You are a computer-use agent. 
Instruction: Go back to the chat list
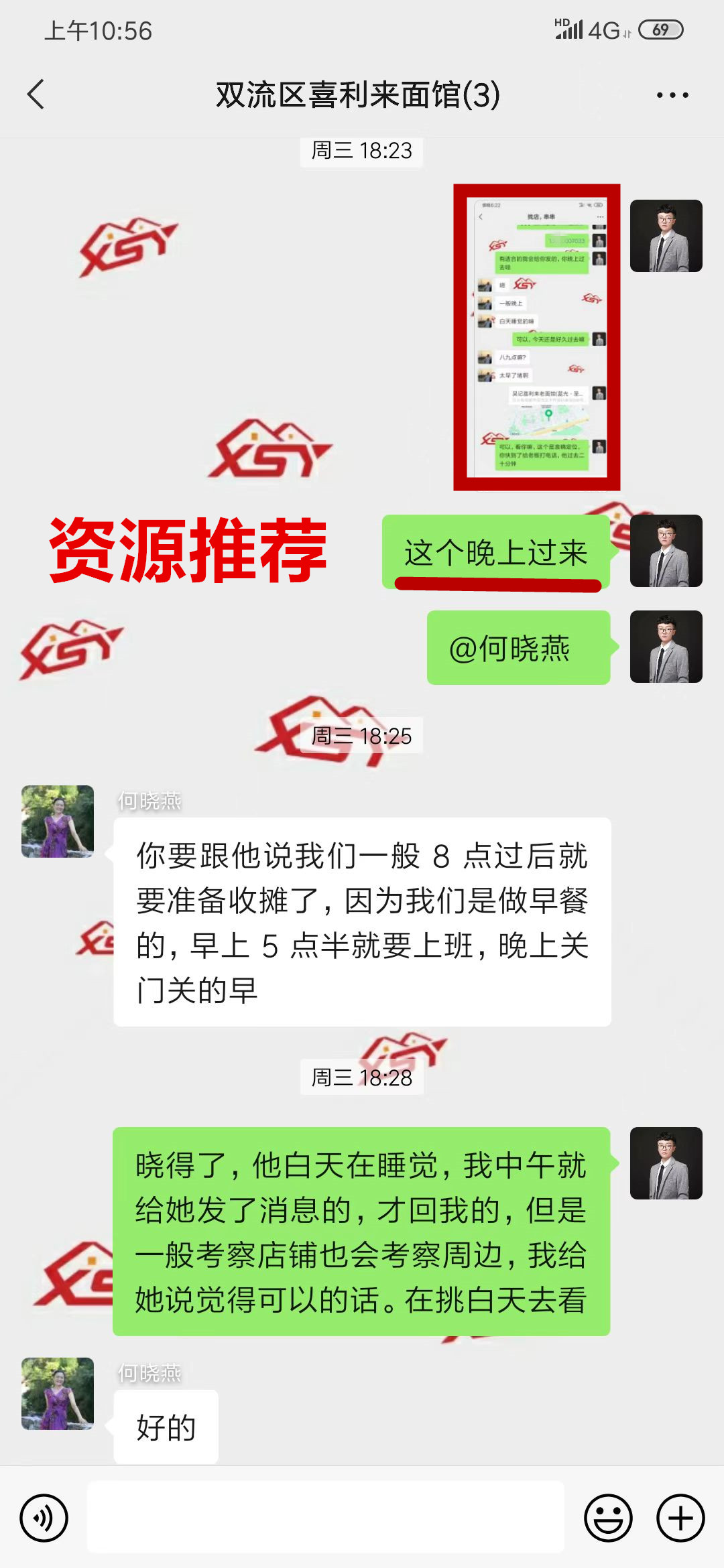coord(36,94)
